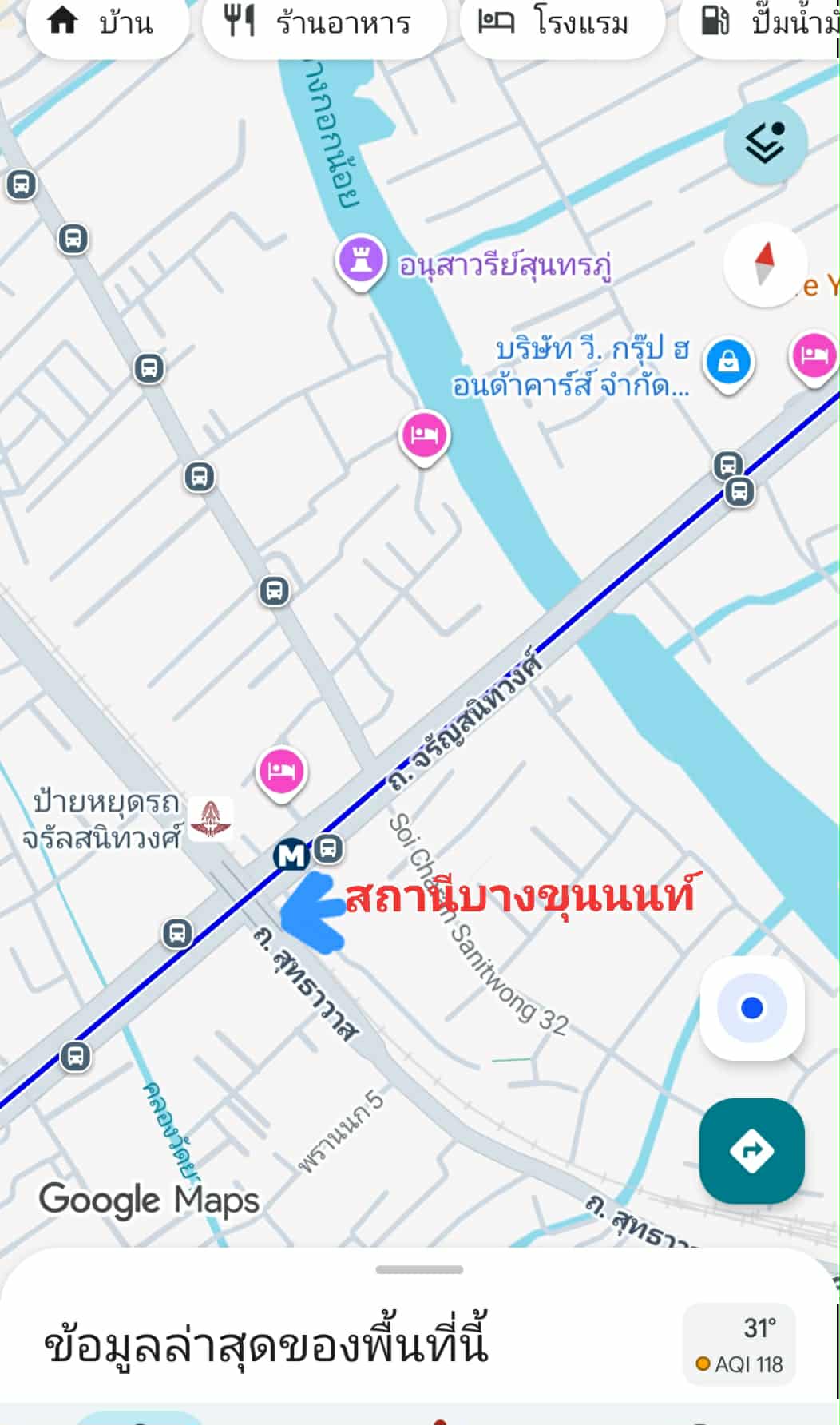Filter map by ร้านอาหาร chip
Screen dimensions: 840x1425
(323, 24)
